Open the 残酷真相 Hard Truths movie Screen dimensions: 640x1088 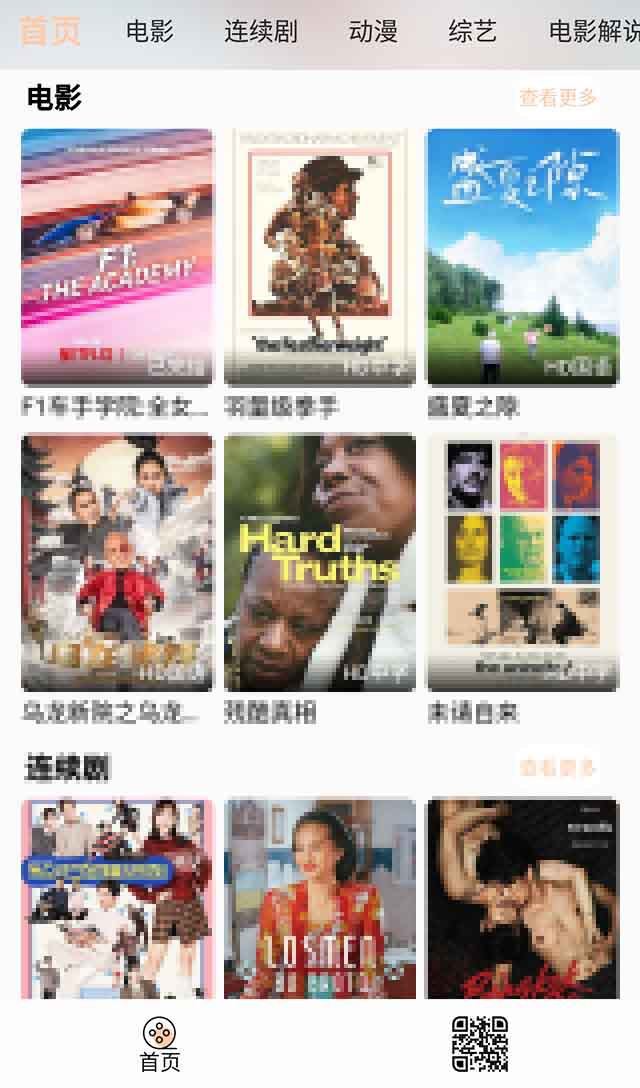click(320, 562)
